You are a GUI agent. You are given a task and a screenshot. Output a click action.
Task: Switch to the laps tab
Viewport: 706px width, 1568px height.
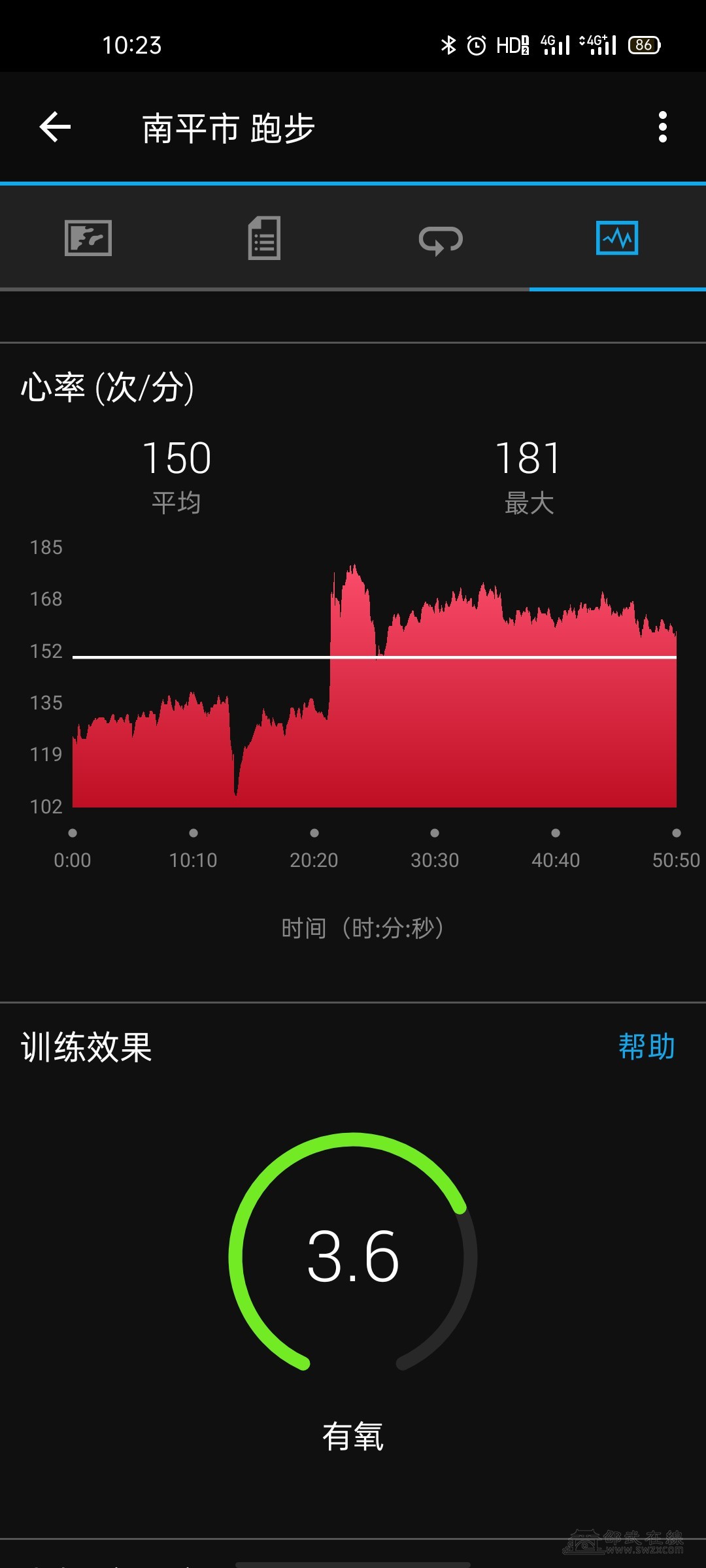pos(441,240)
